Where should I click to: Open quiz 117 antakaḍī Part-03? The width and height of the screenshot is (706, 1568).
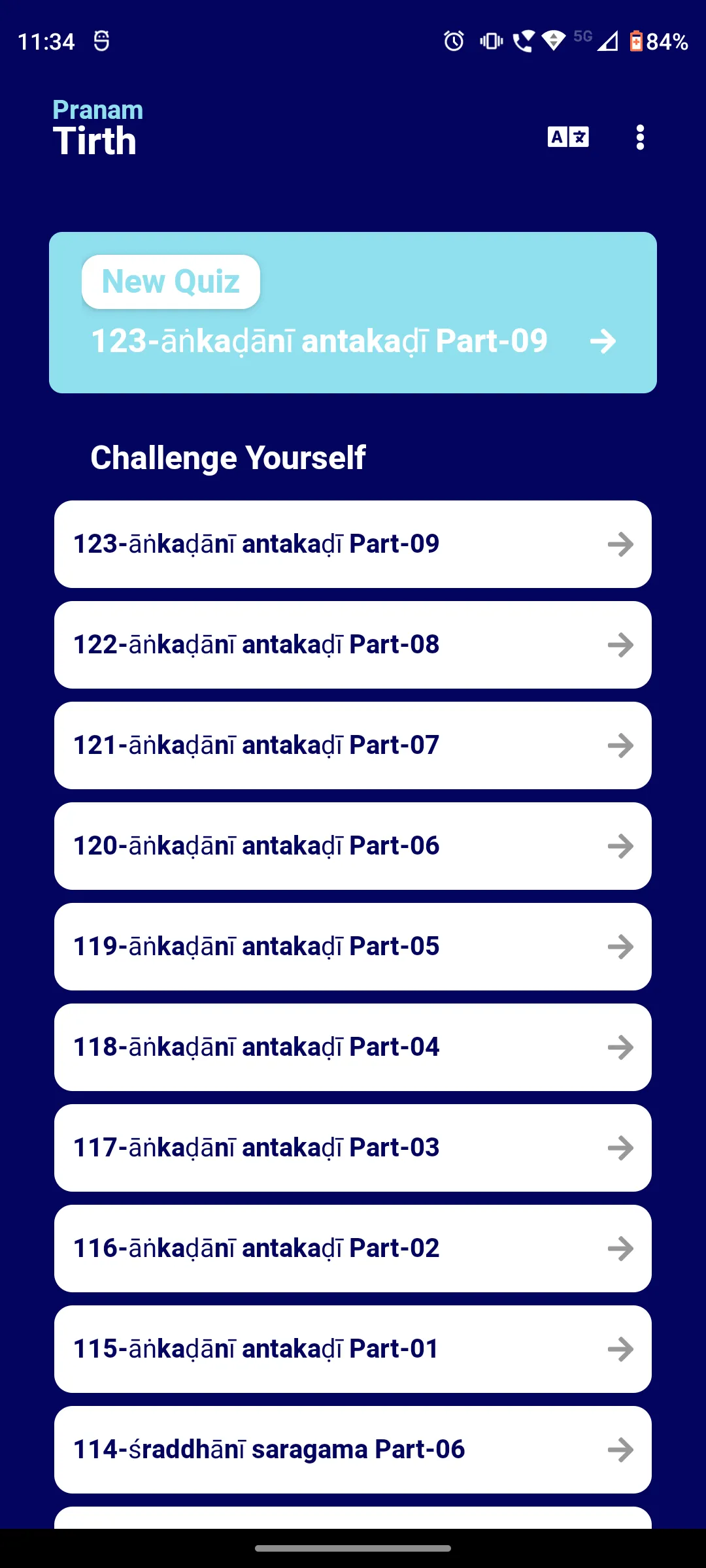click(353, 1148)
